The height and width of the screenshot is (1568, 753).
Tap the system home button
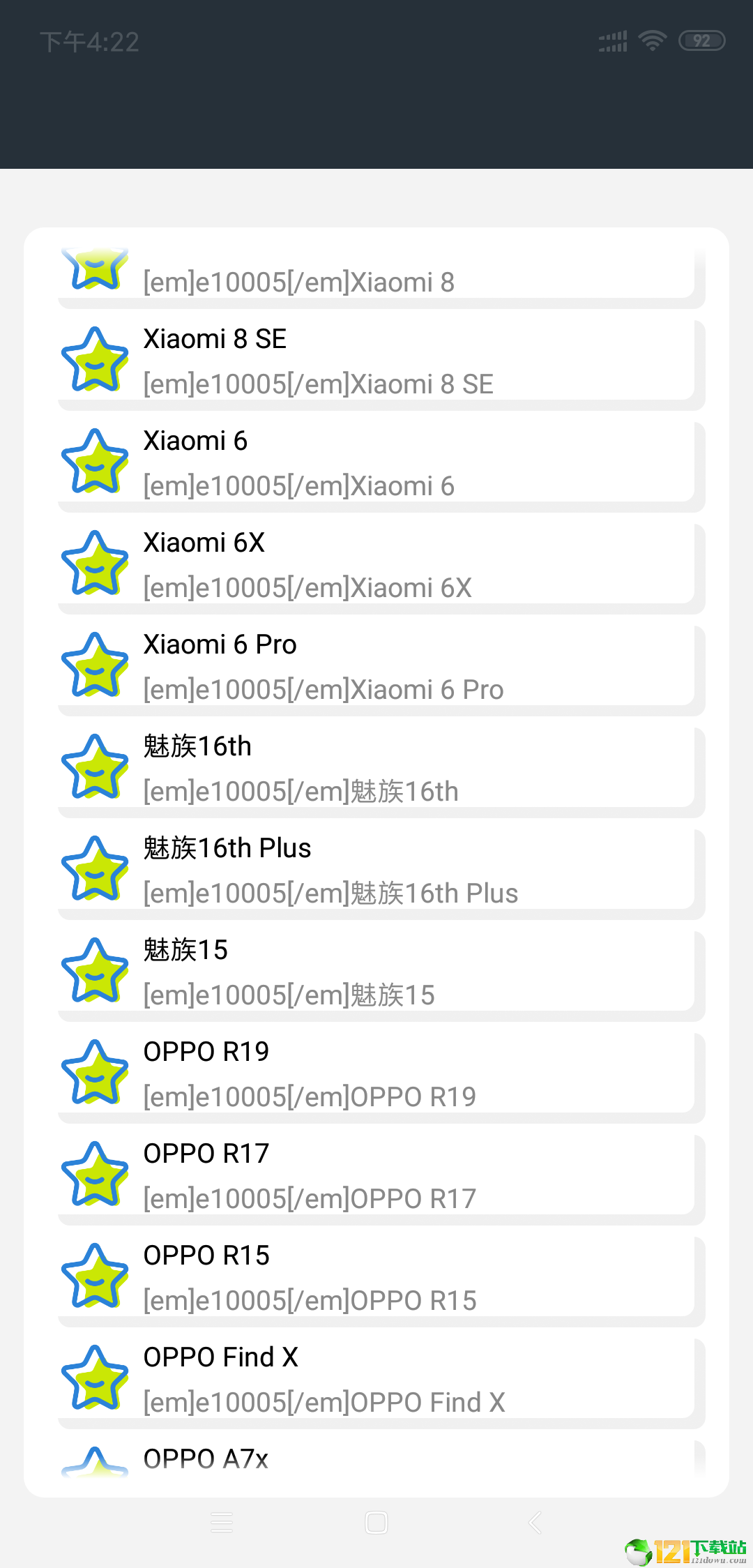click(x=376, y=1523)
